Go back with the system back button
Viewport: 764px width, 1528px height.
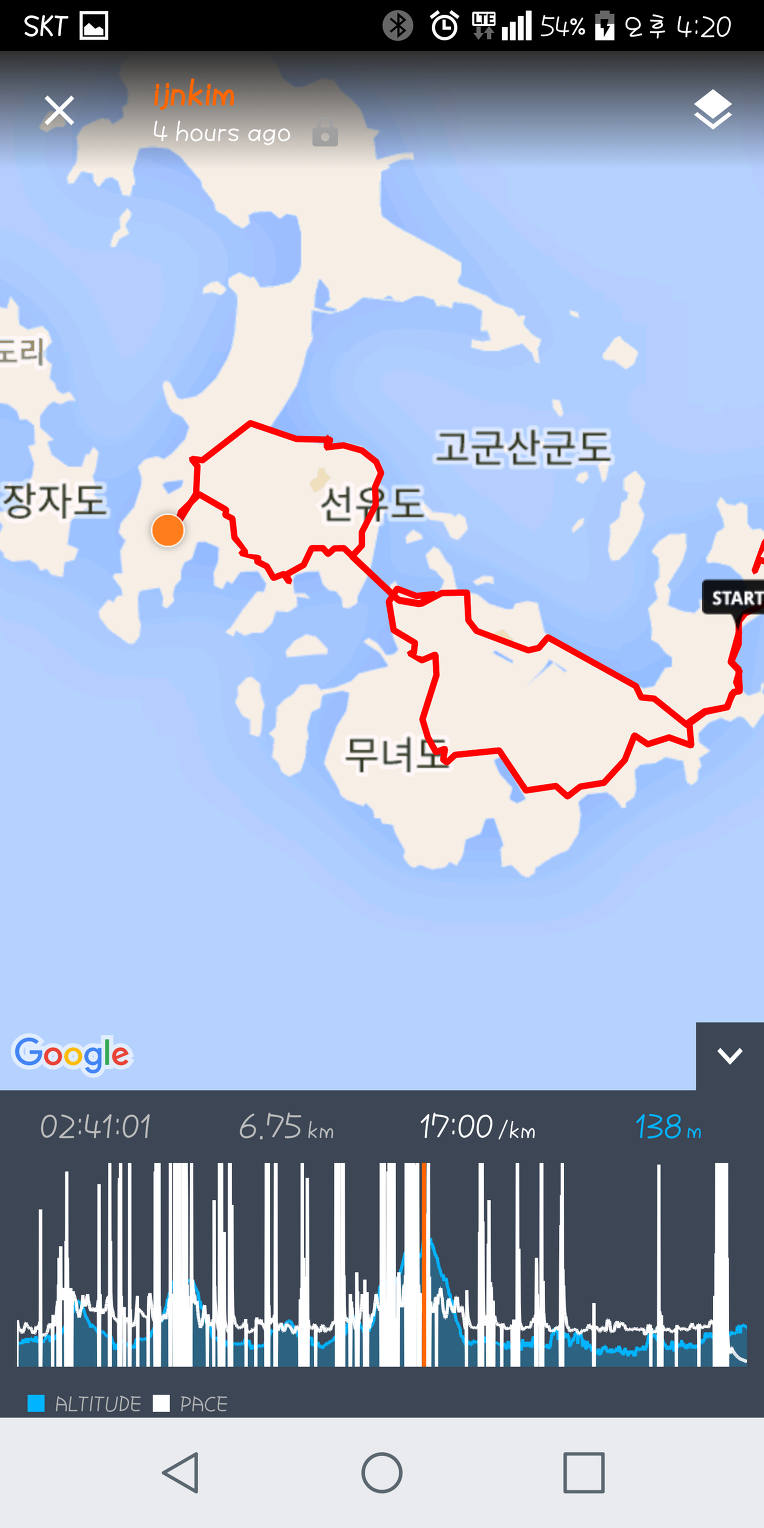pos(181,1472)
